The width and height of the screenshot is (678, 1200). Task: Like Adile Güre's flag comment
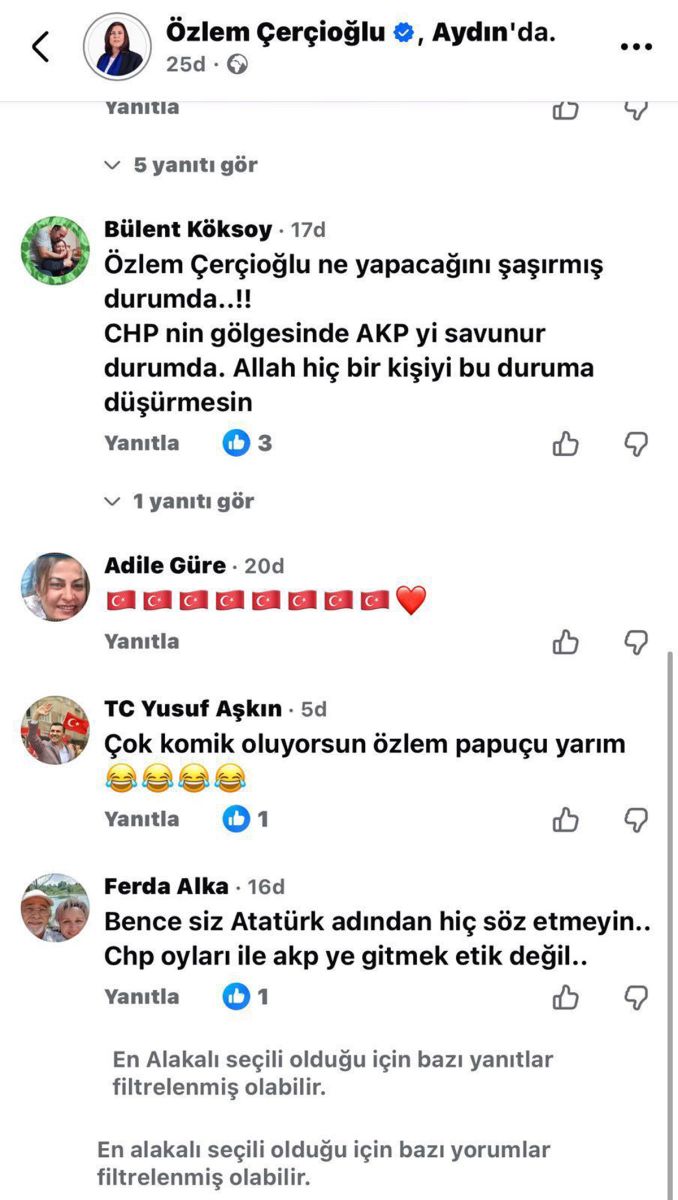(566, 641)
